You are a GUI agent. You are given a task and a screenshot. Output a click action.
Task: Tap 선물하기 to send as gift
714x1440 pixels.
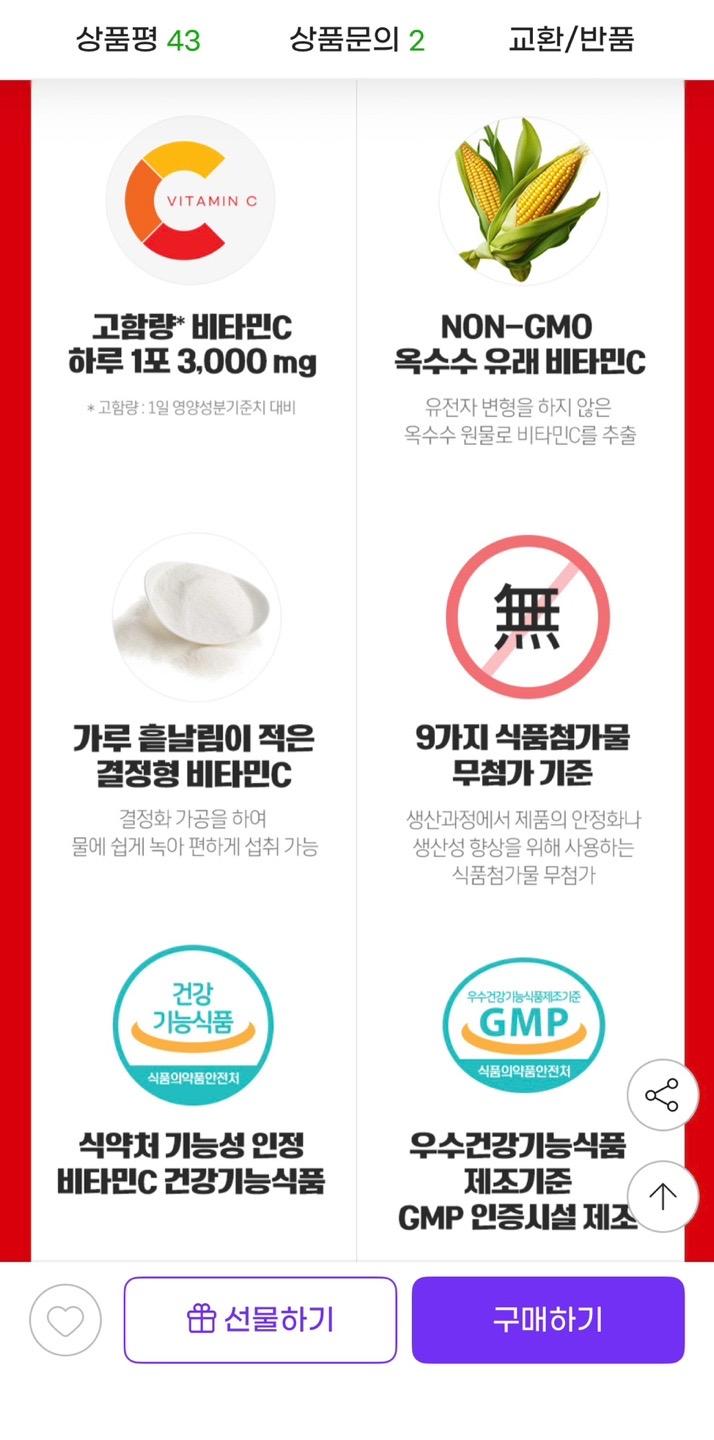[x=260, y=1320]
